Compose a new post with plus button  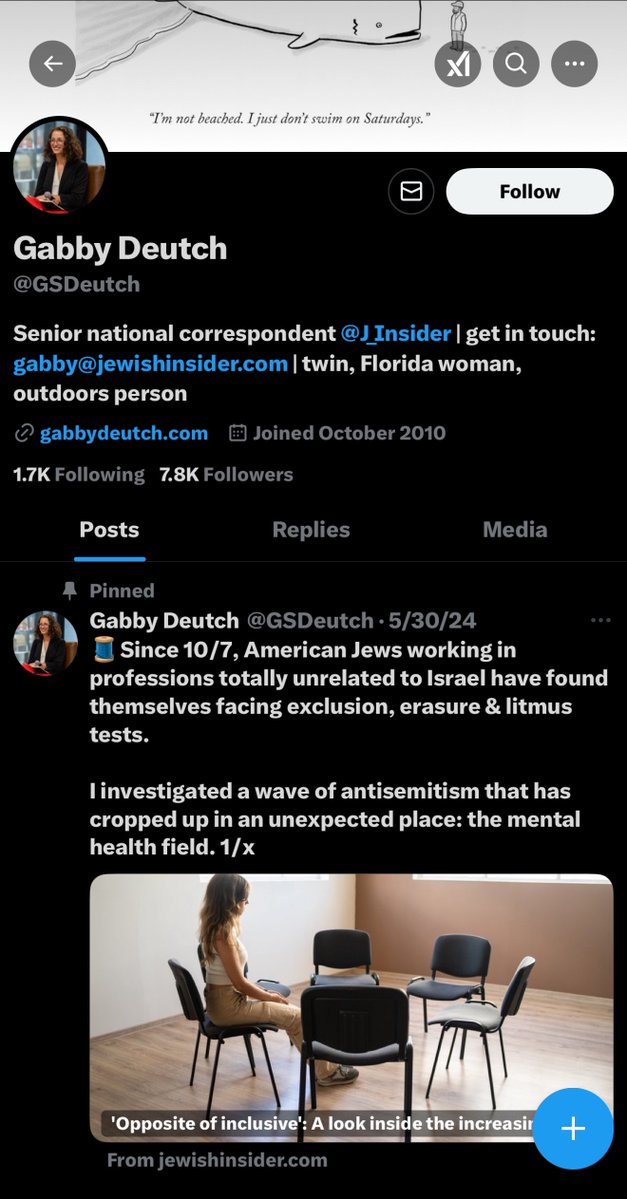573,1128
